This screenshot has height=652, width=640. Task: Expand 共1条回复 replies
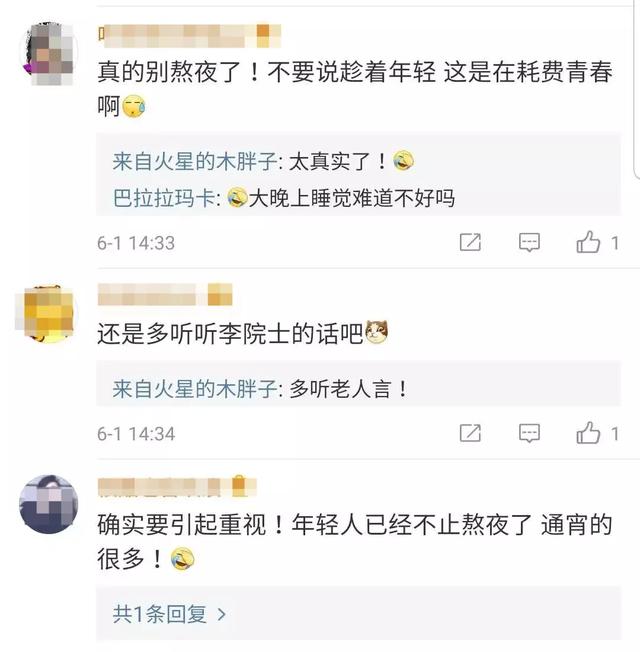(x=169, y=614)
